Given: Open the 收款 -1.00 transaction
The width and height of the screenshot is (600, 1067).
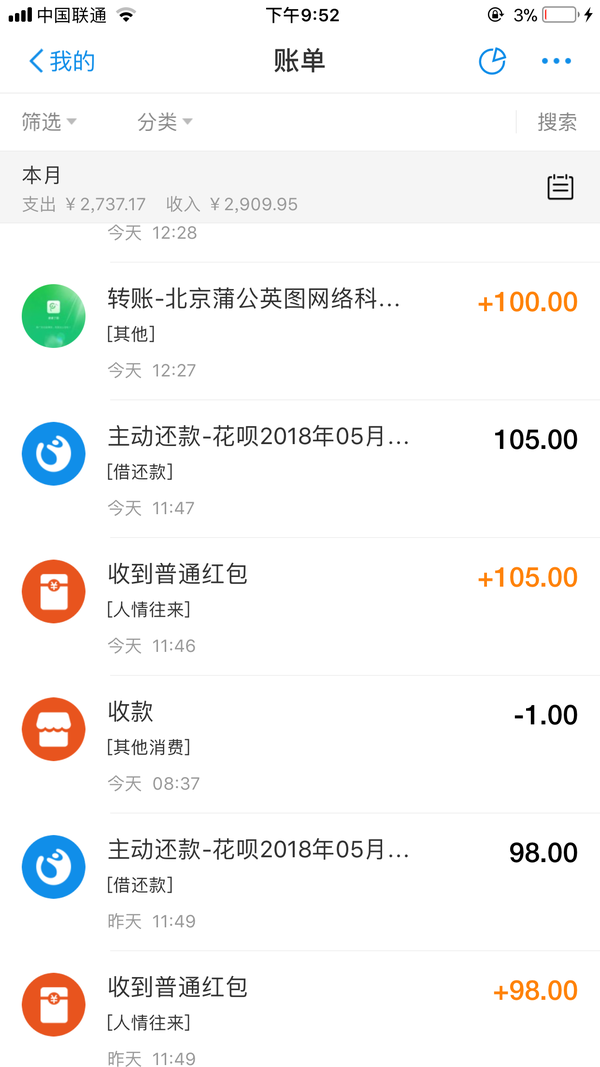Looking at the screenshot, I should [300, 745].
